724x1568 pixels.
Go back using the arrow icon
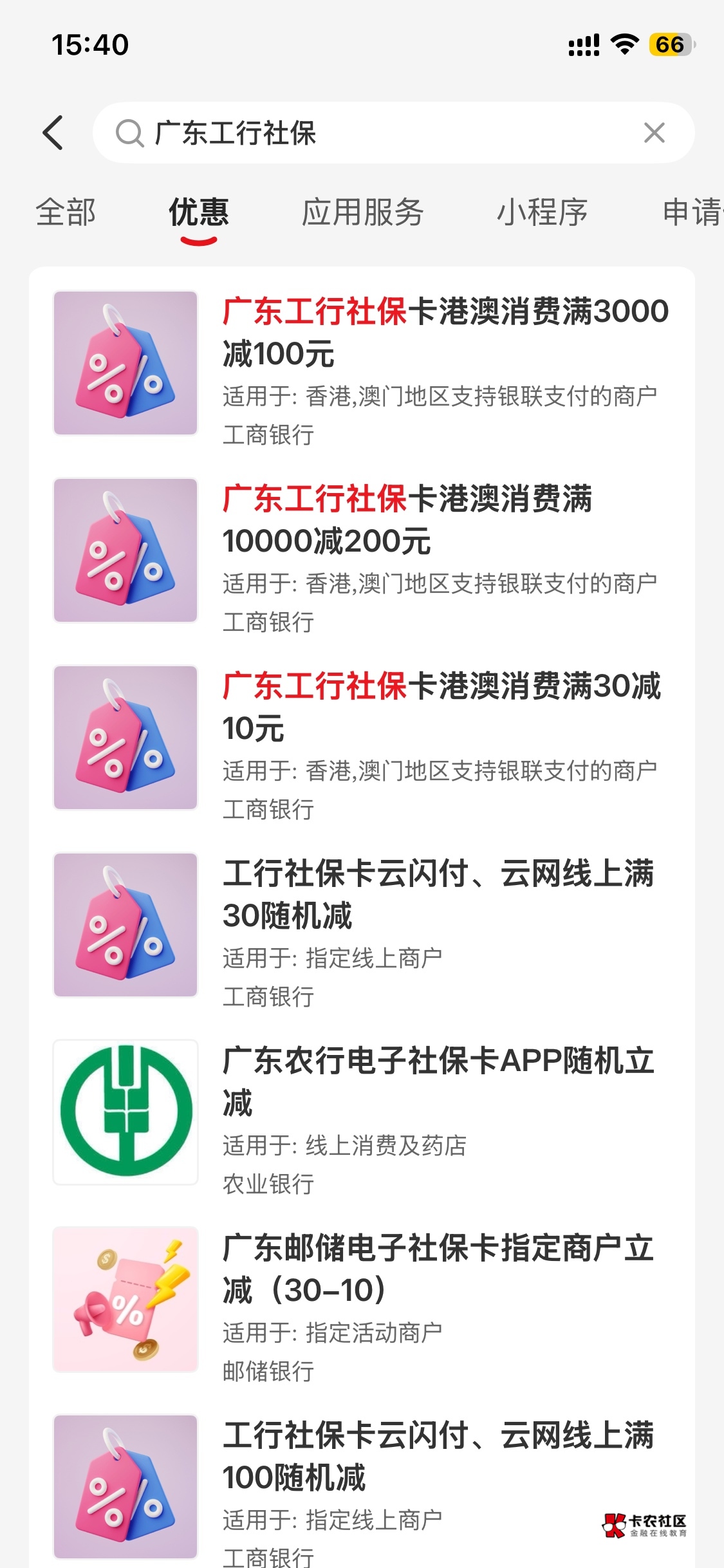click(53, 133)
